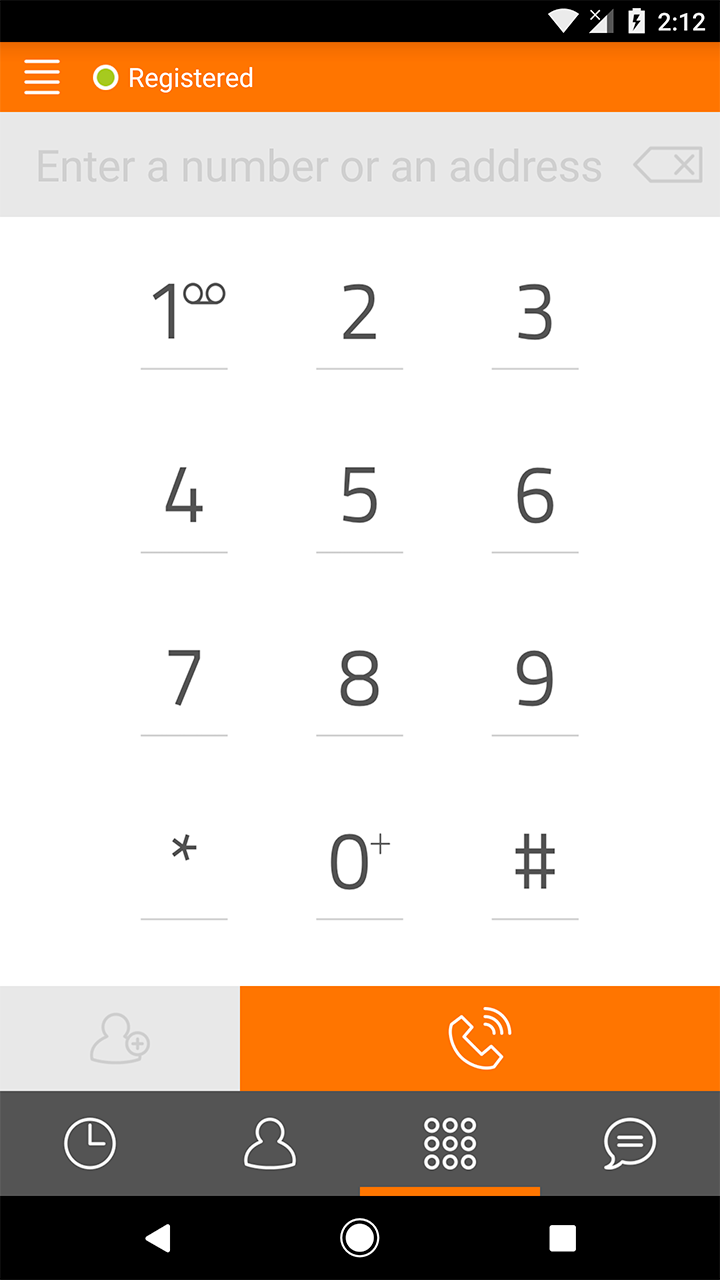The height and width of the screenshot is (1280, 720).
Task: Open the contacts tab
Action: tap(270, 1143)
